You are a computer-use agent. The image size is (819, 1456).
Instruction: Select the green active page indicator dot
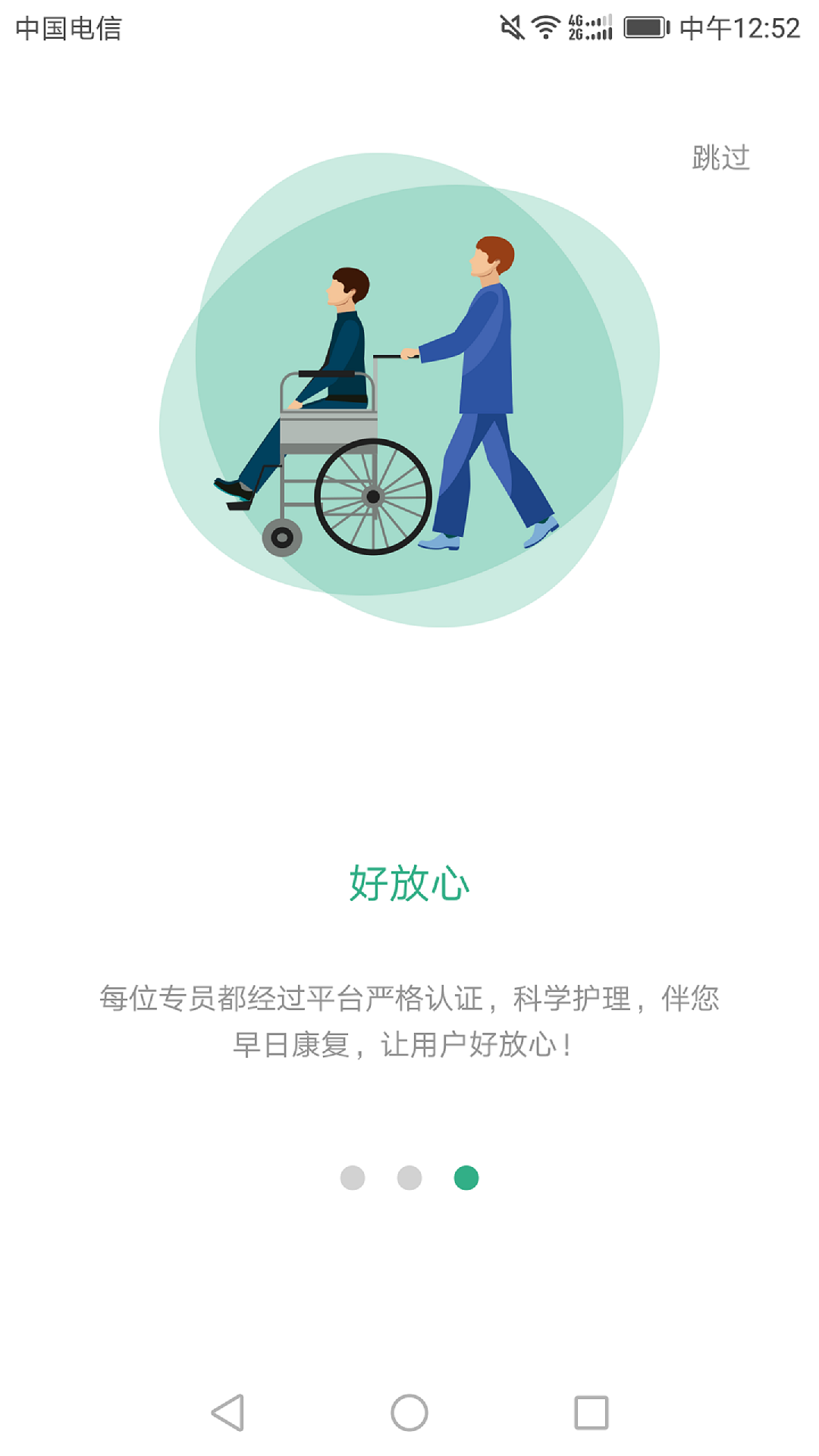[466, 1178]
